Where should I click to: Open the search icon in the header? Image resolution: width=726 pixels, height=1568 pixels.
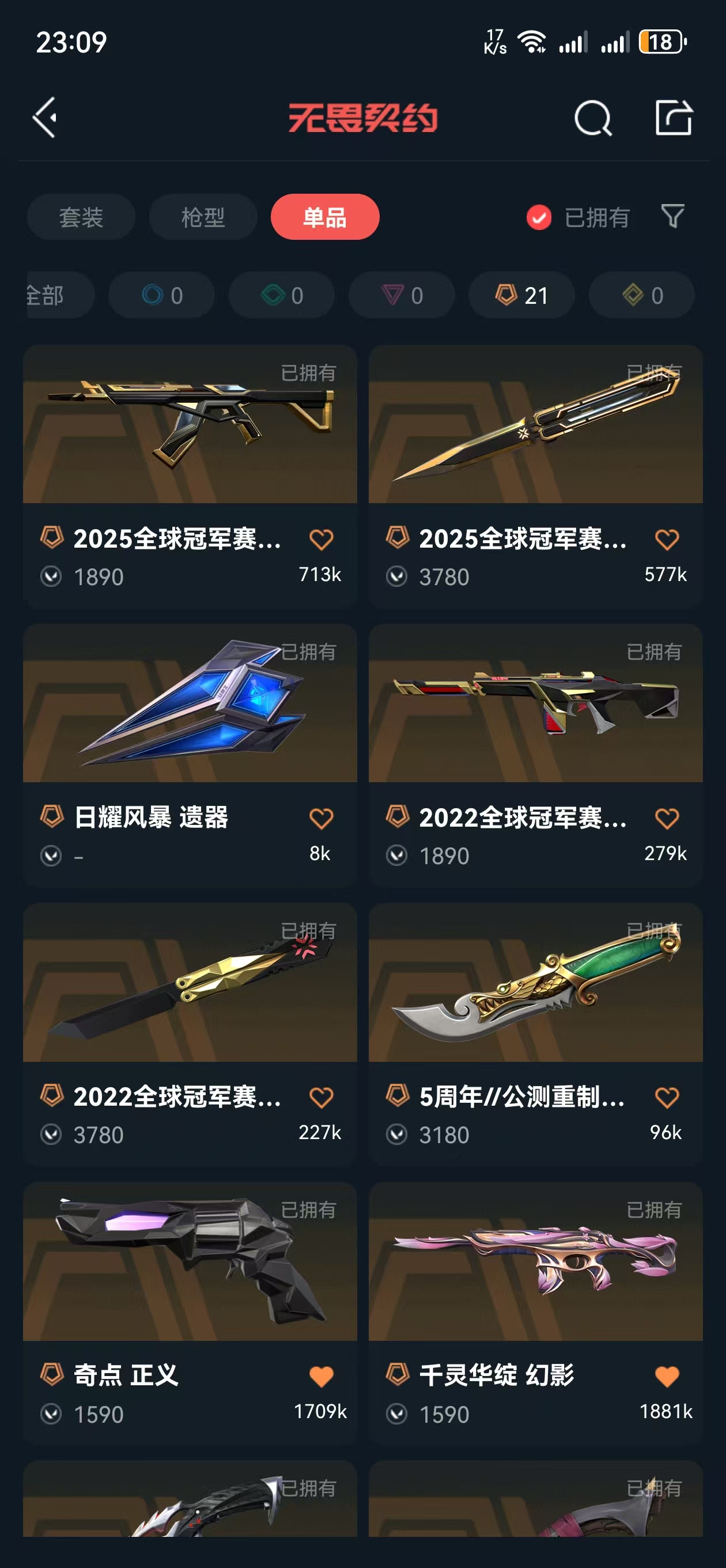592,118
